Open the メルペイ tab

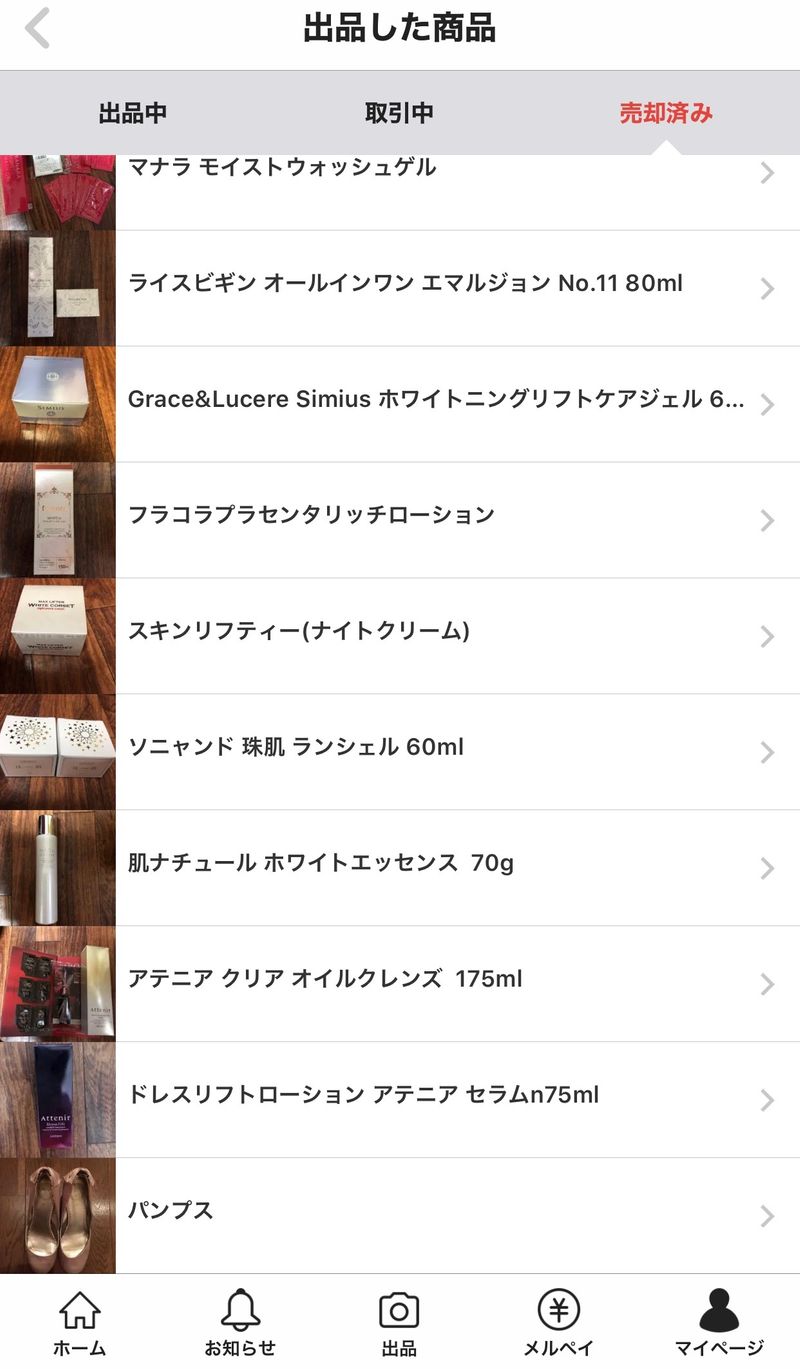558,1322
